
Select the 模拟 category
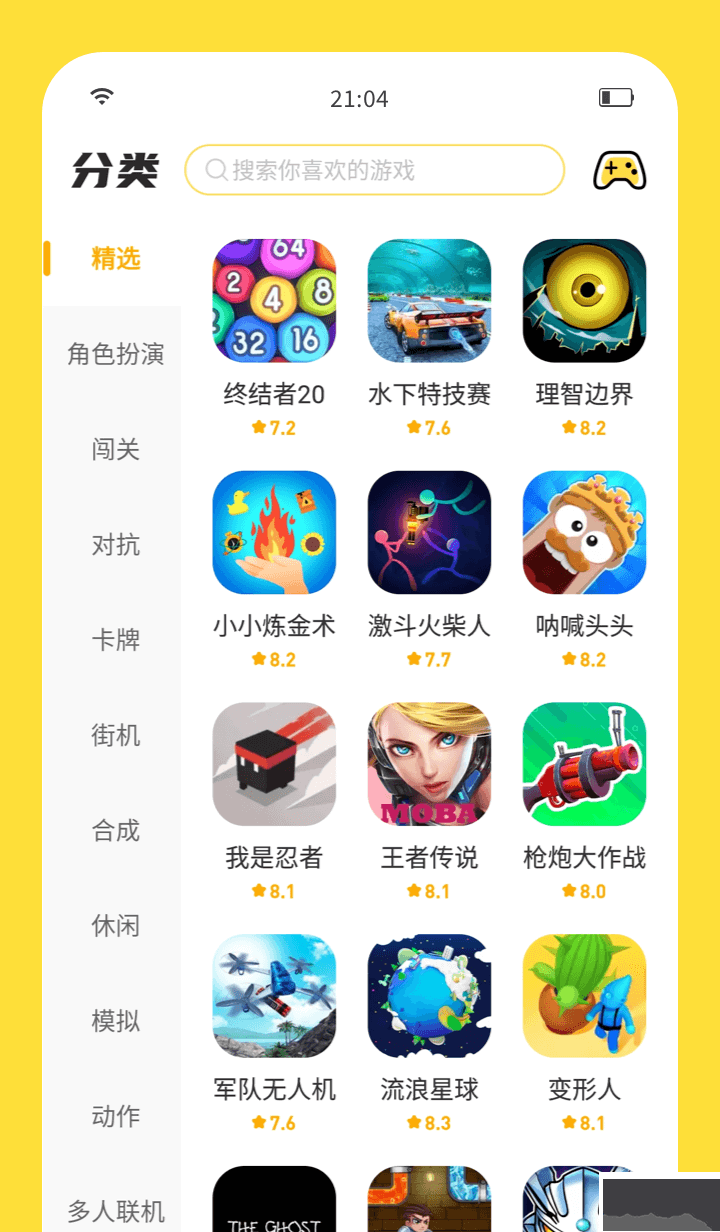[115, 1021]
